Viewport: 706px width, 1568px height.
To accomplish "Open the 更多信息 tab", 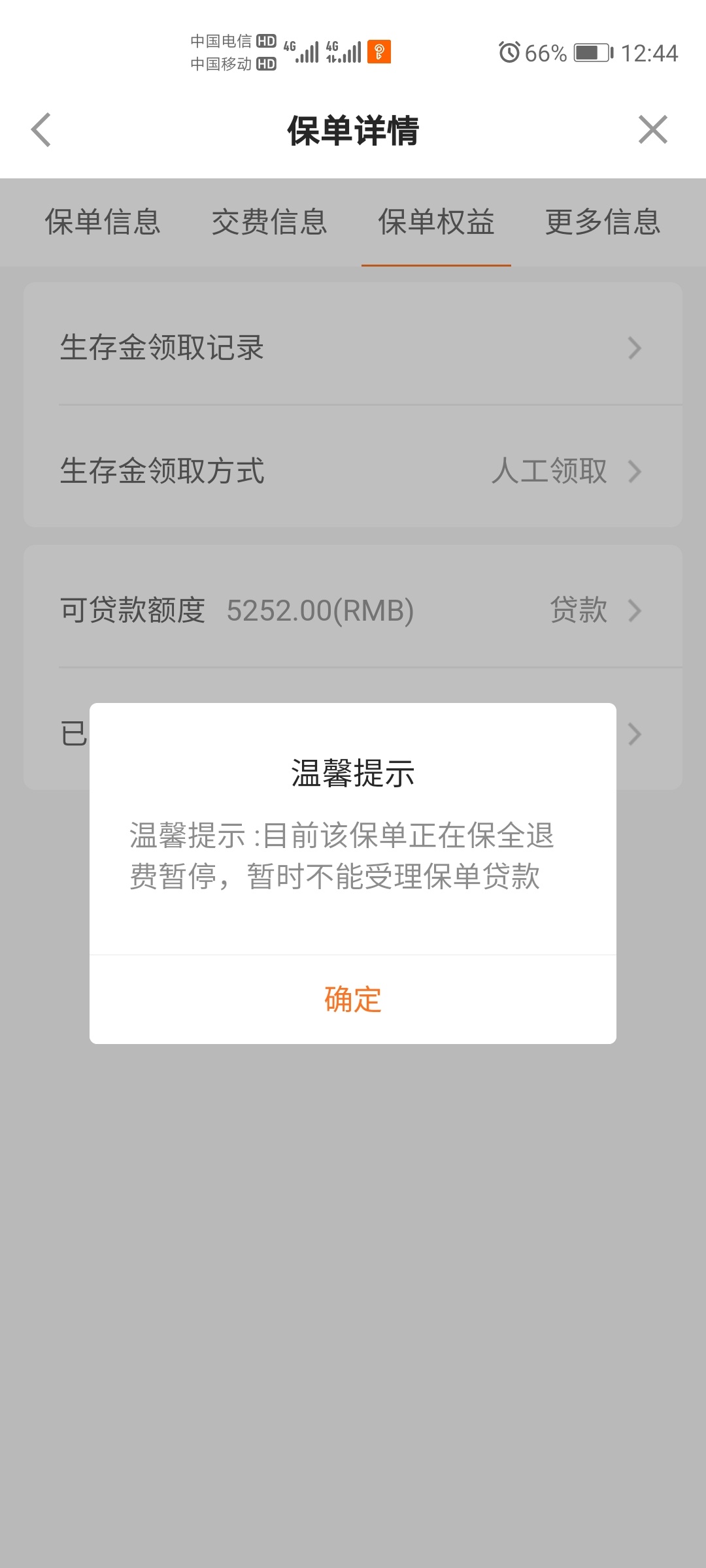I will point(603,223).
